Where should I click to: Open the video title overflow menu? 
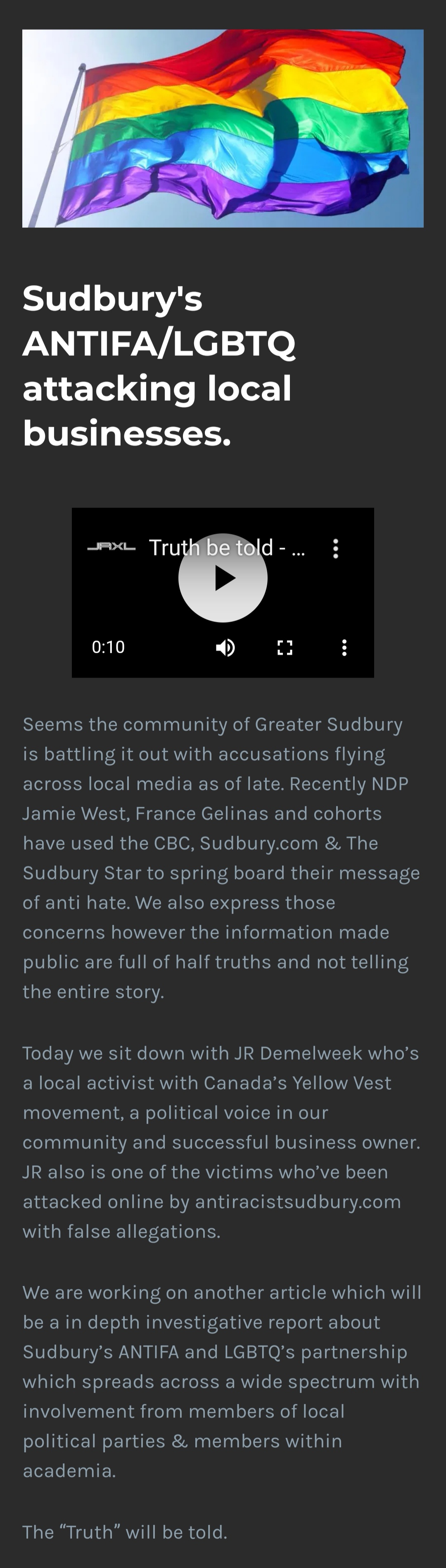[335, 548]
